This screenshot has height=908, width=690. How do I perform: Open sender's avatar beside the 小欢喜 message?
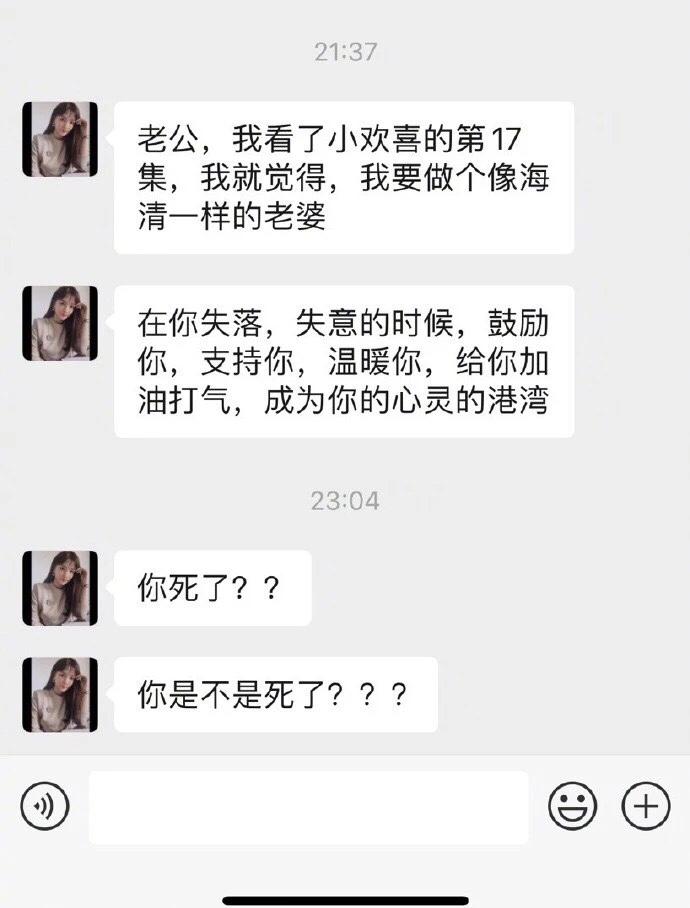[60, 139]
